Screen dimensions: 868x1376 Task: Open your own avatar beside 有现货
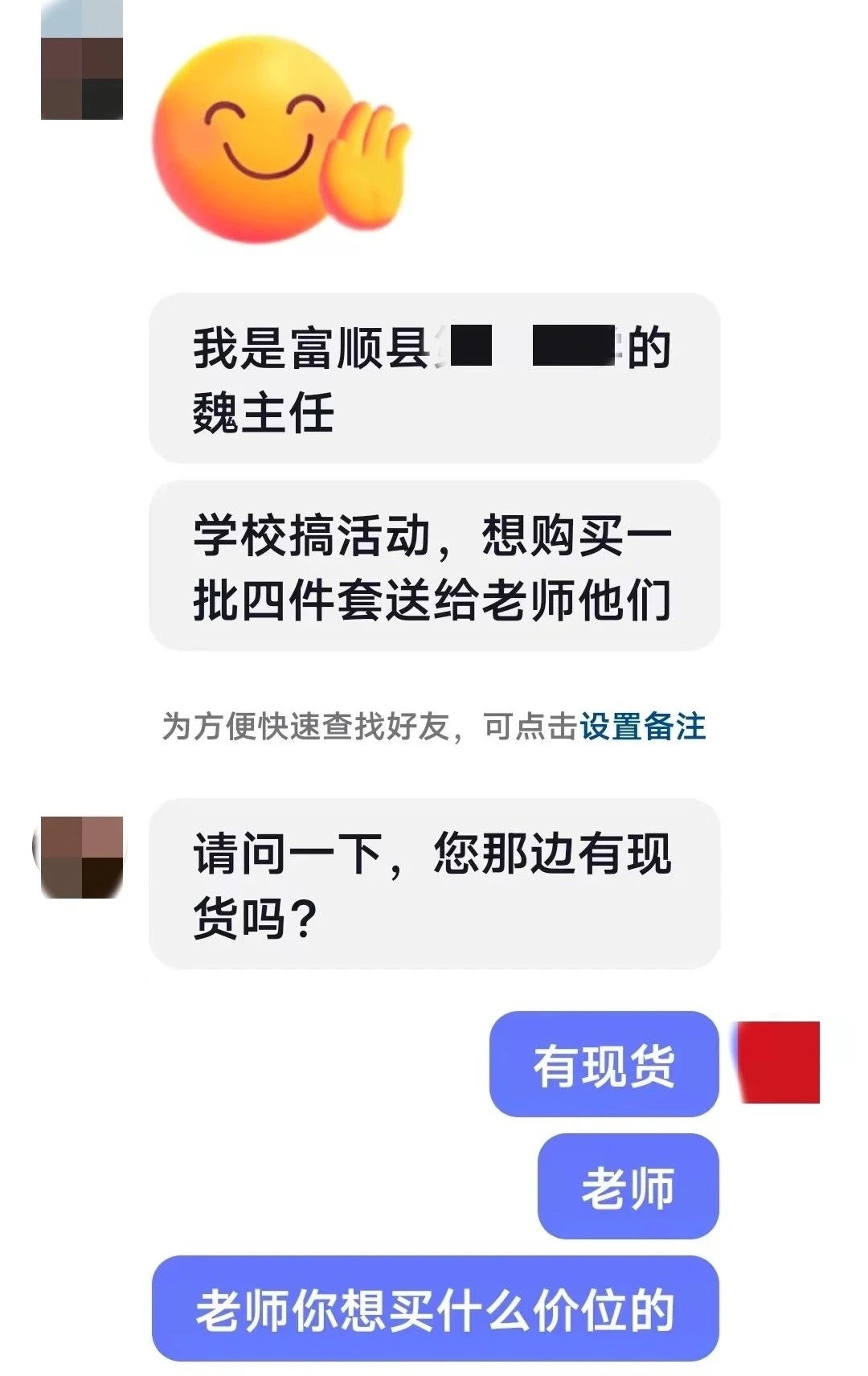point(777,1062)
